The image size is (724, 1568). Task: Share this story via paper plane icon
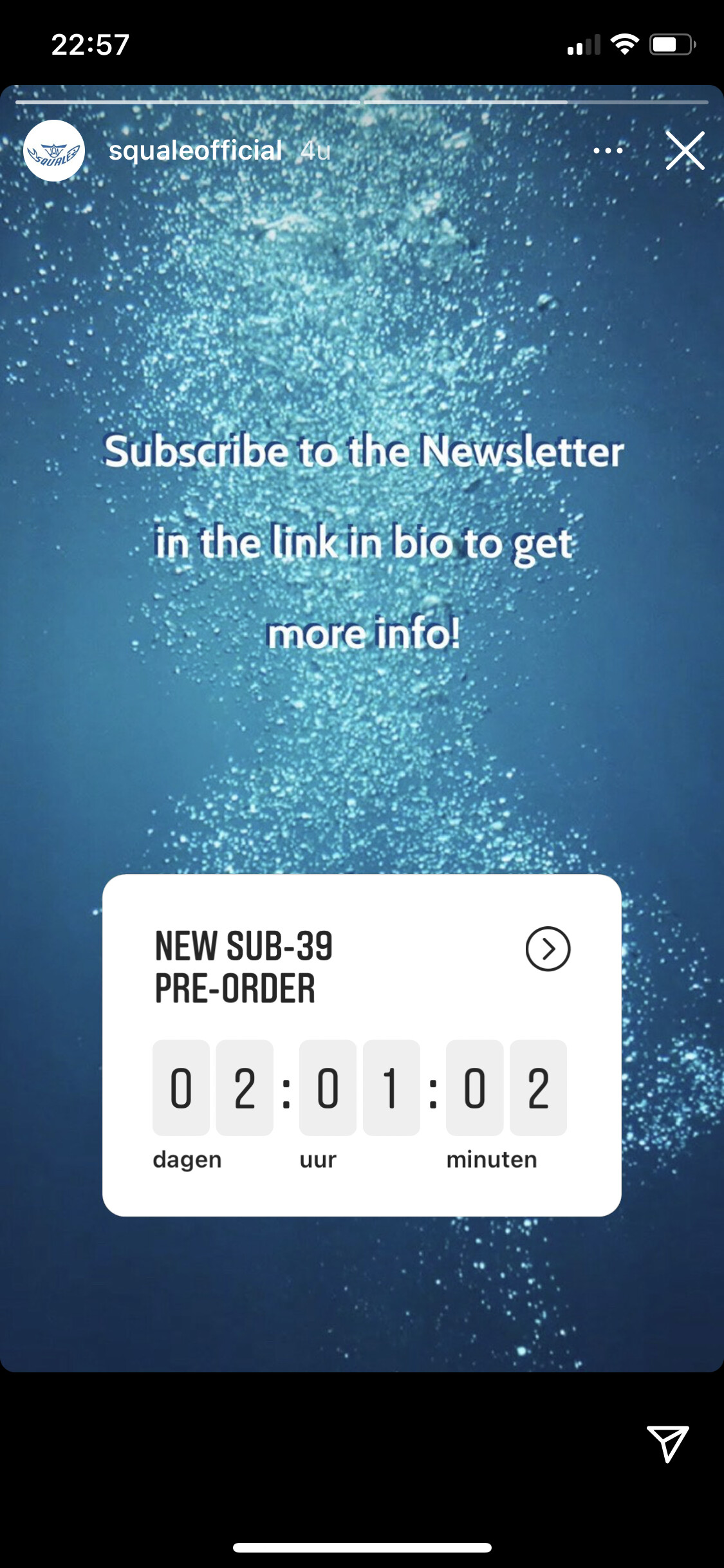667,1442
